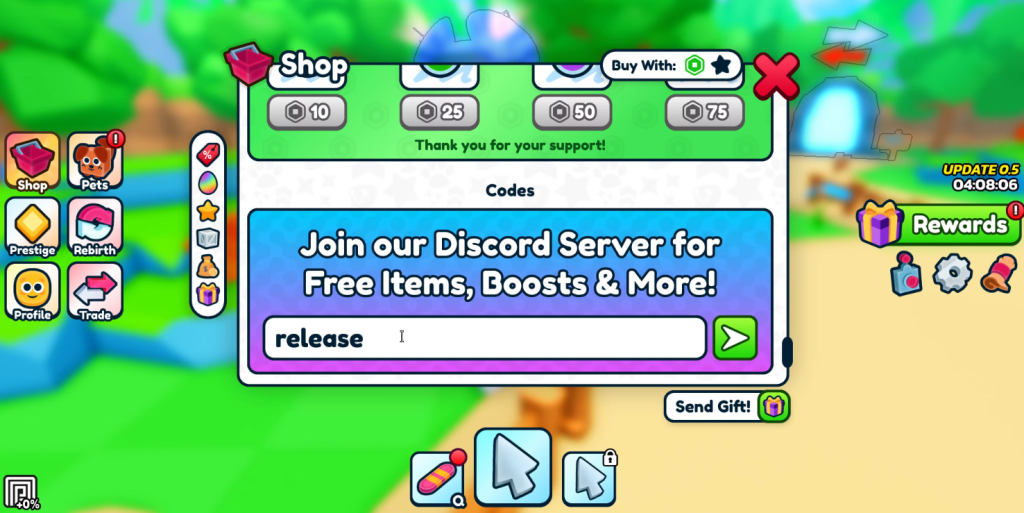View your Profile
The image size is (1024, 513).
pyautogui.click(x=33, y=291)
